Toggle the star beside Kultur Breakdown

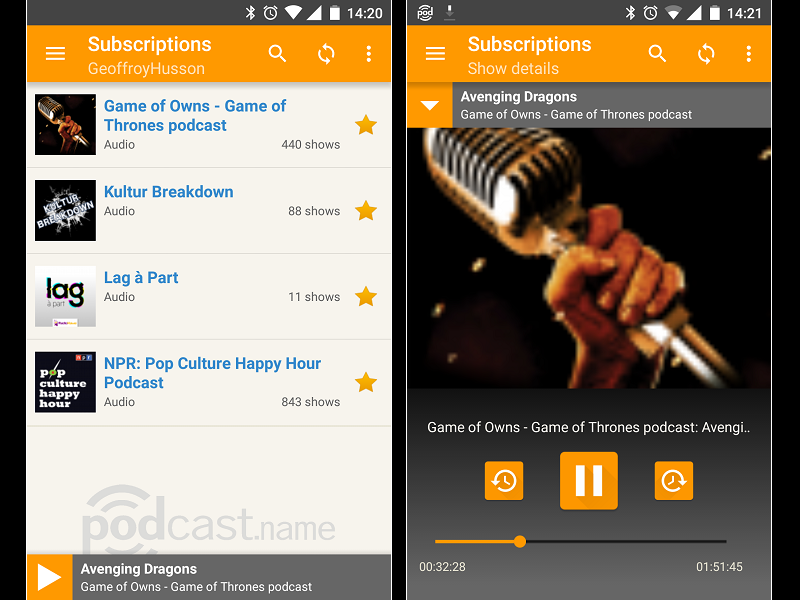[x=366, y=211]
